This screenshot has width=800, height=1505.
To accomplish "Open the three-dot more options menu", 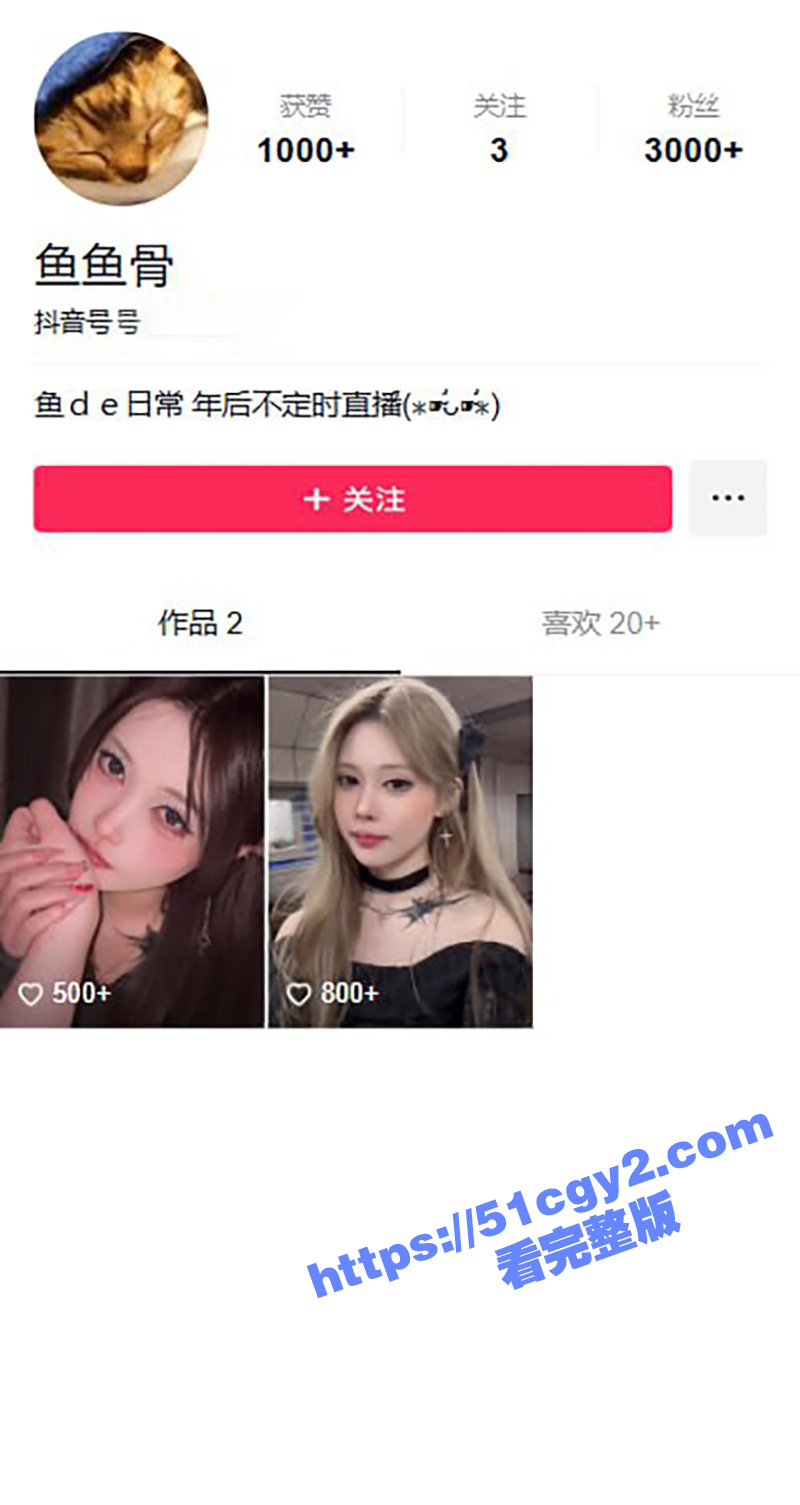I will coord(727,498).
